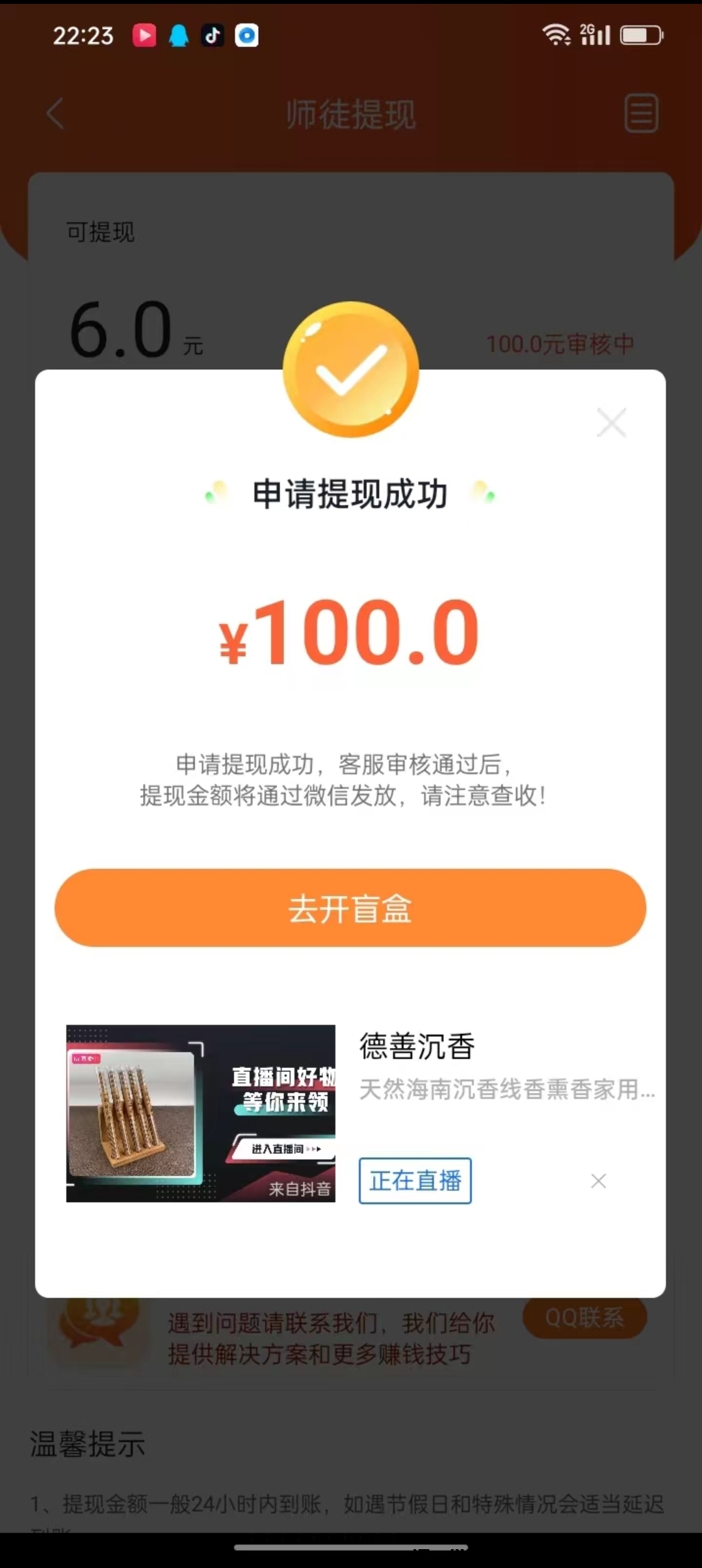Contact support via QQ联系
This screenshot has width=702, height=1568.
click(584, 1318)
